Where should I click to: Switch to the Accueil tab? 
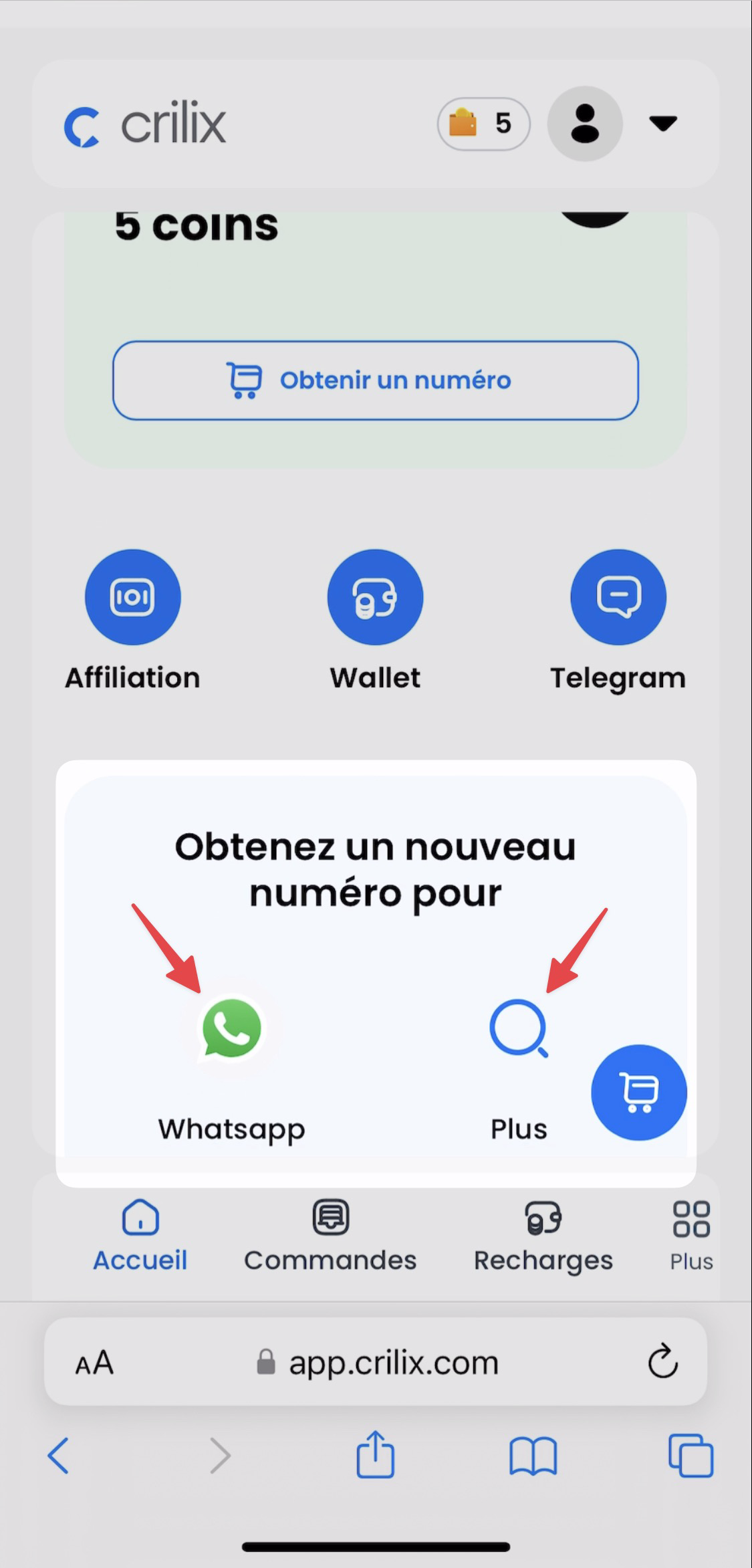coord(140,1236)
